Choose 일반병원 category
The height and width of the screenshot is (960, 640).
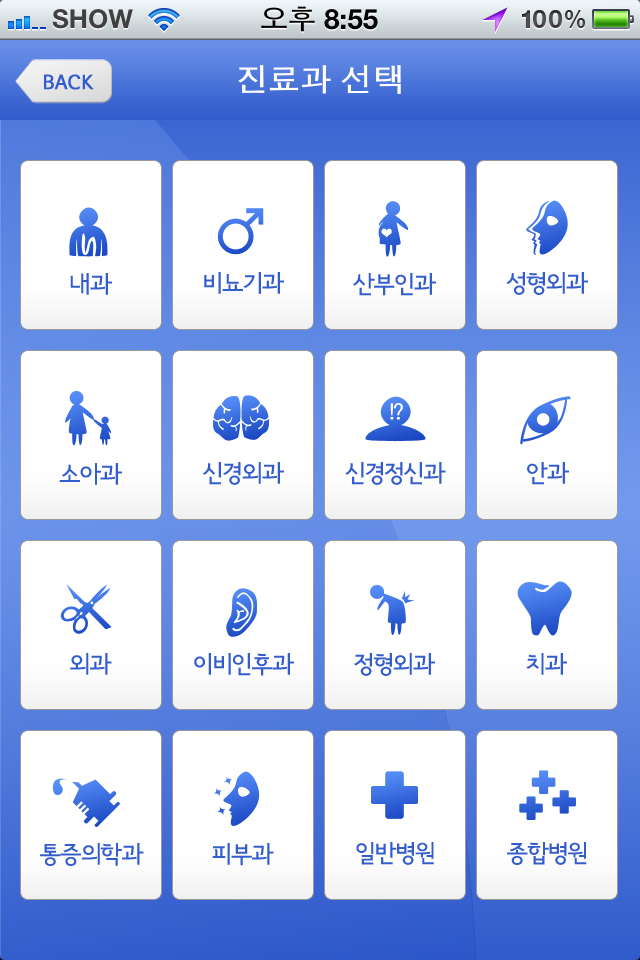tap(395, 815)
